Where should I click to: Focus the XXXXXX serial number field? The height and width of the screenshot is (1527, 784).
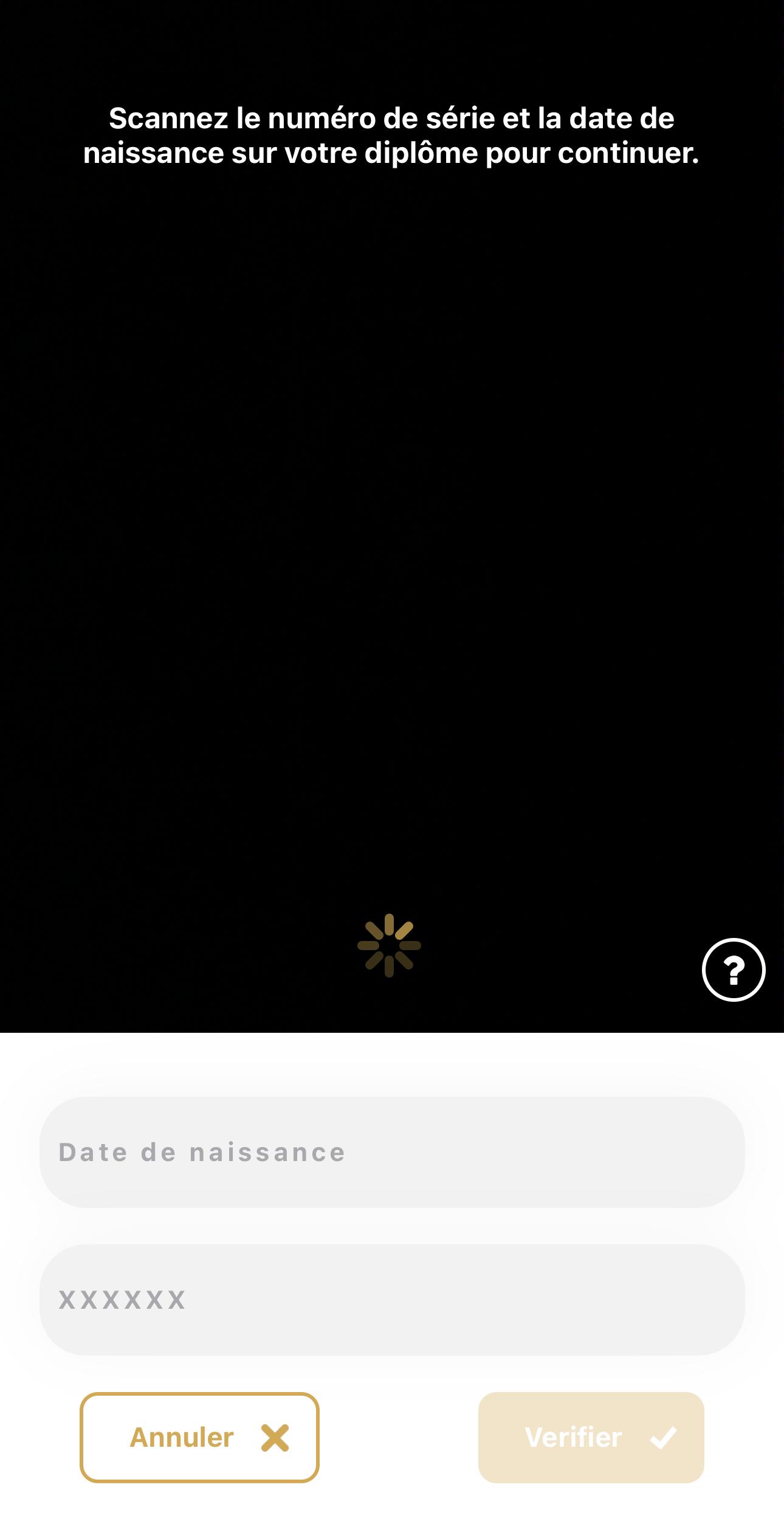click(392, 1300)
